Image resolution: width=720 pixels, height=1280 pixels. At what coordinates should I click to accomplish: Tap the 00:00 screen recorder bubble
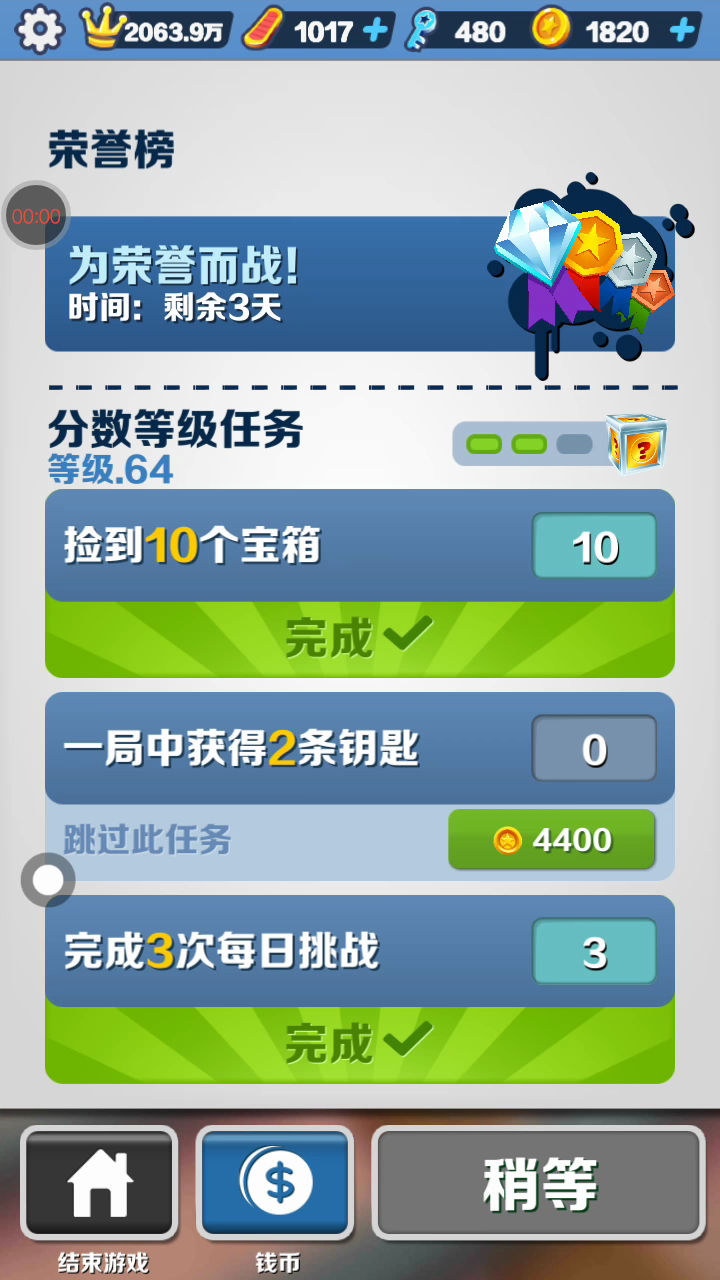click(x=36, y=215)
